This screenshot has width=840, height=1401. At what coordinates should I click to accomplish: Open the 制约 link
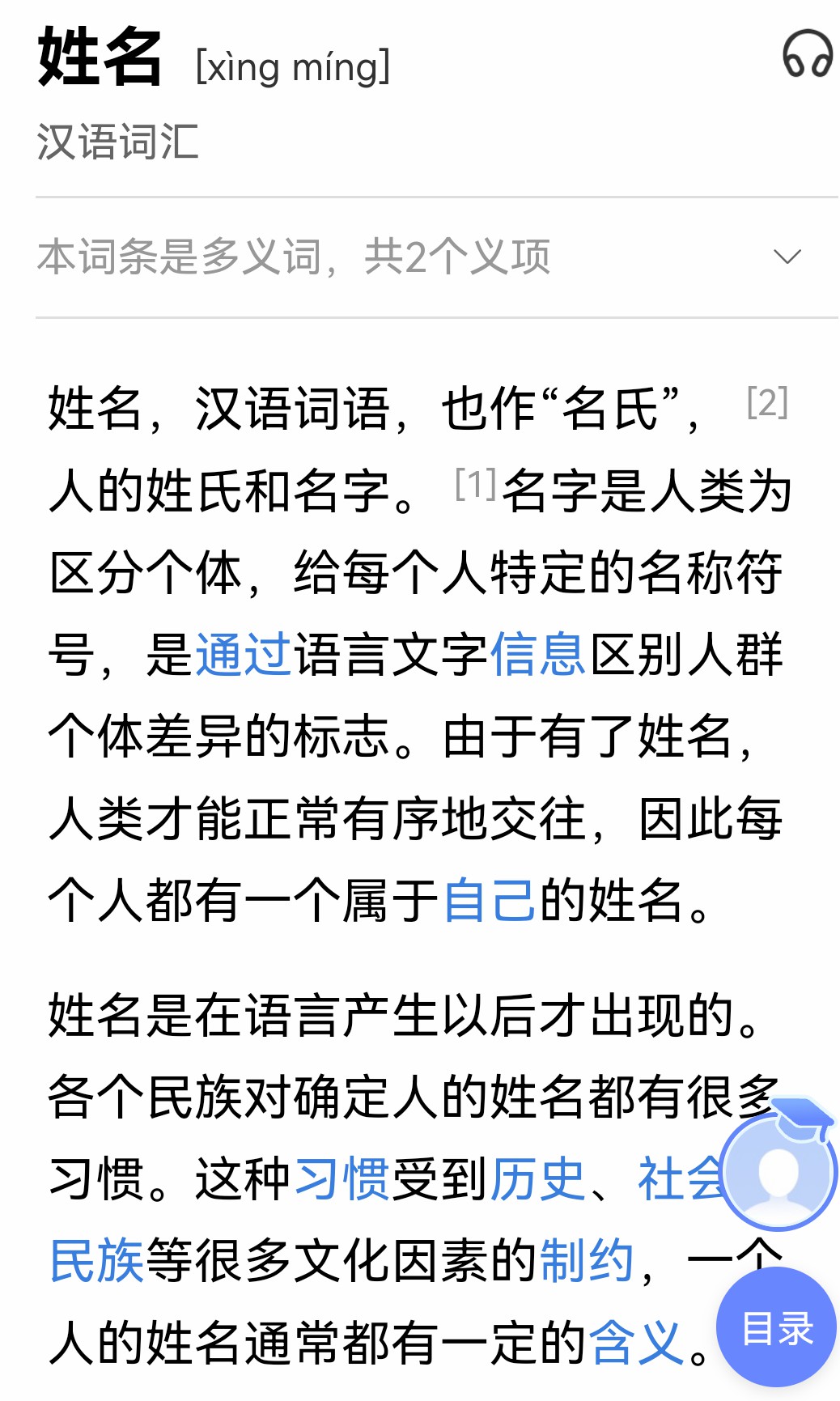coord(587,1261)
